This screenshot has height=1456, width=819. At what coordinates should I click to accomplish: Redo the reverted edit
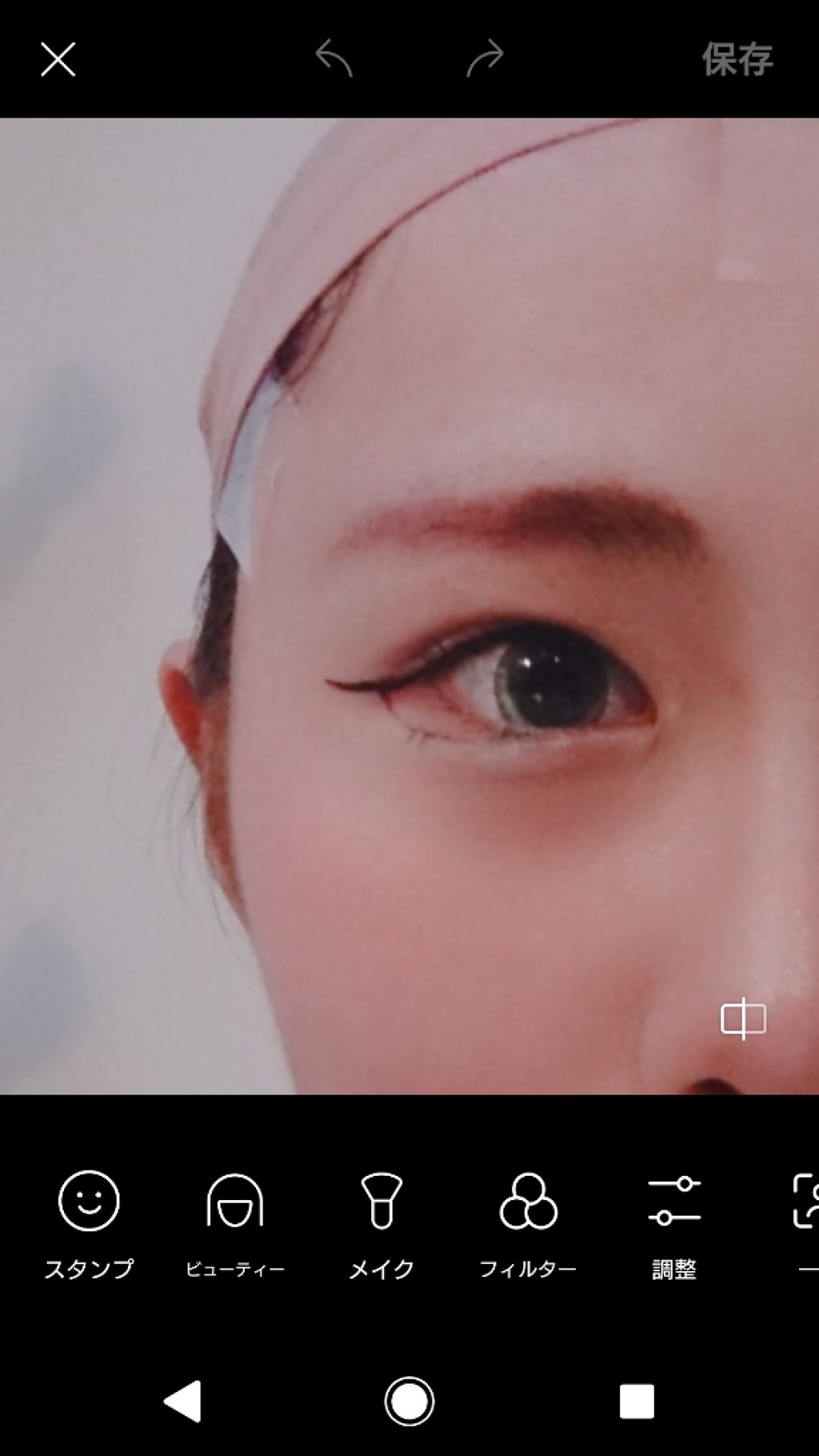(485, 59)
